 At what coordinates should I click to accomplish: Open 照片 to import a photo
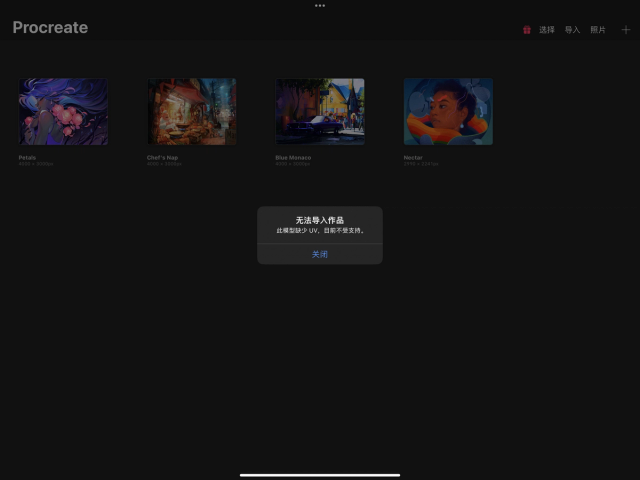click(598, 30)
